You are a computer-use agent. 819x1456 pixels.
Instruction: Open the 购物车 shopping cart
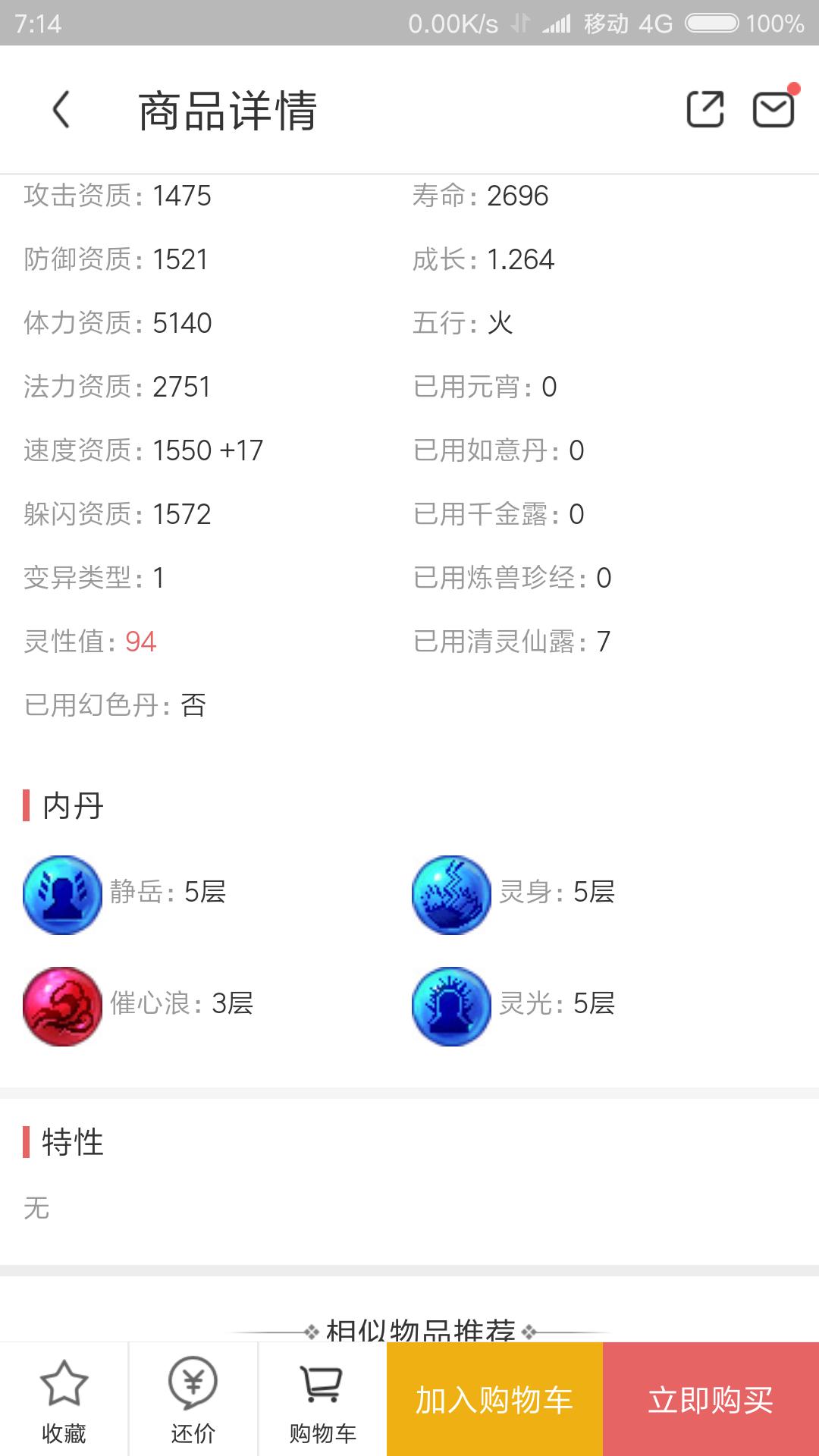[322, 1399]
